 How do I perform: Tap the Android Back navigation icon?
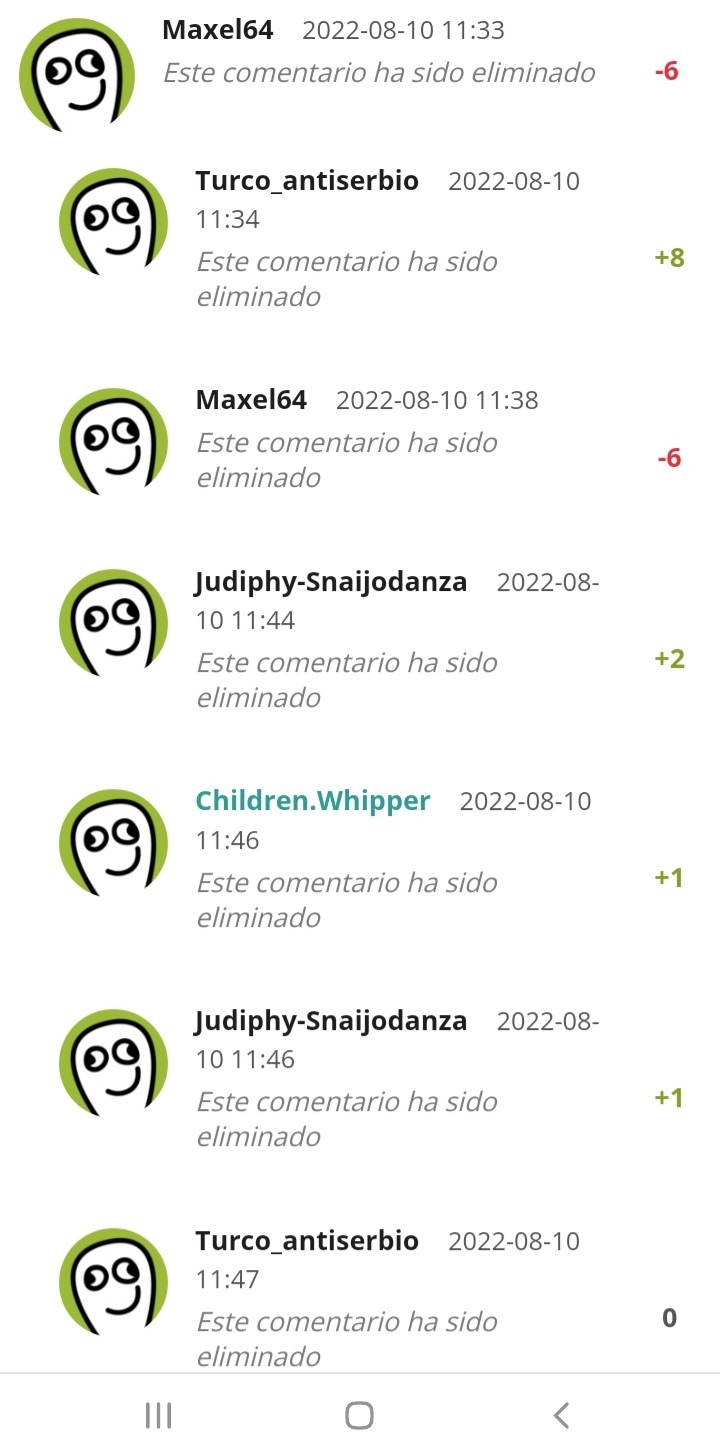coord(561,1415)
